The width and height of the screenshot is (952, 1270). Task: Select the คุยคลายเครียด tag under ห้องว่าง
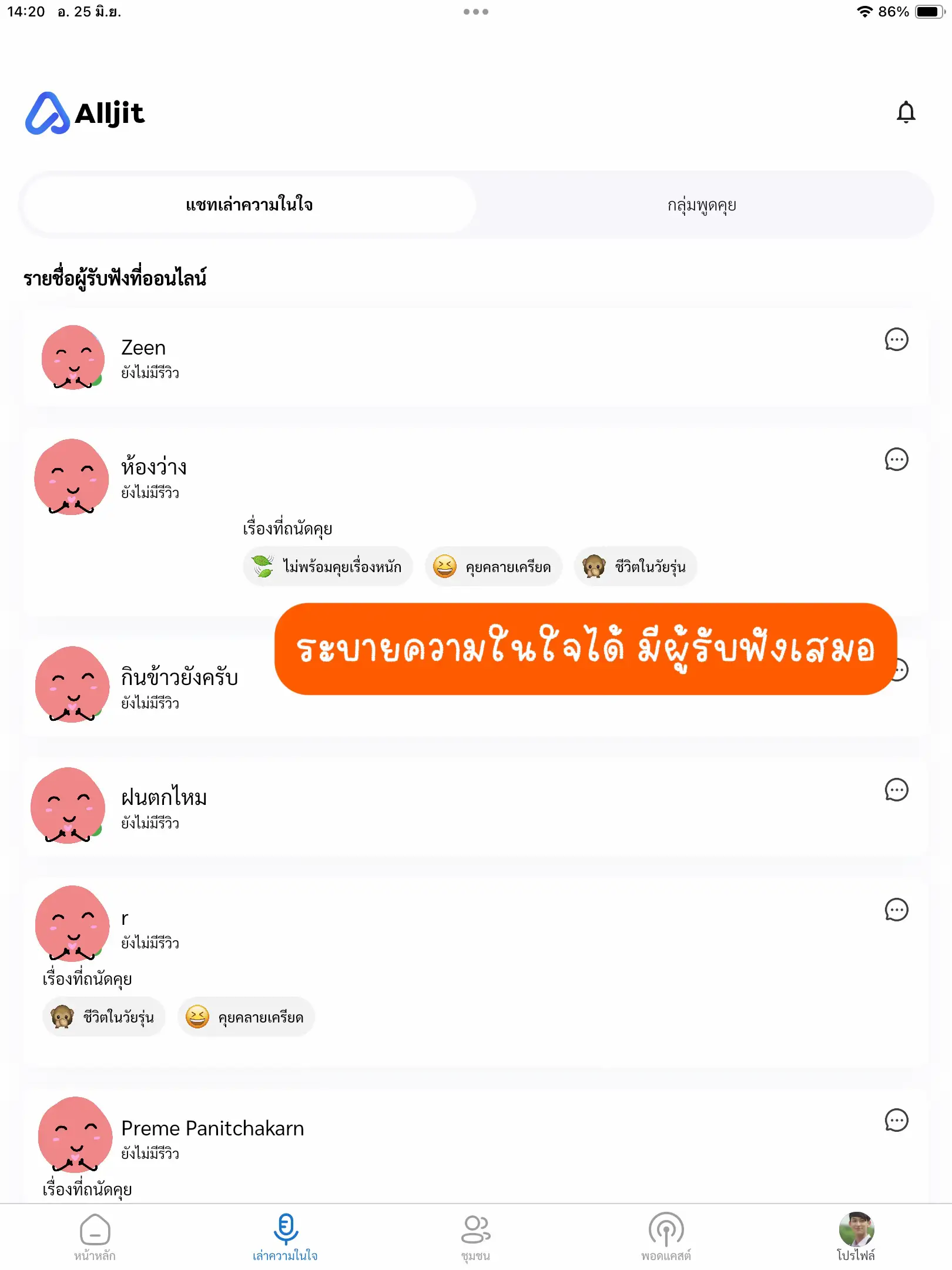pyautogui.click(x=492, y=566)
